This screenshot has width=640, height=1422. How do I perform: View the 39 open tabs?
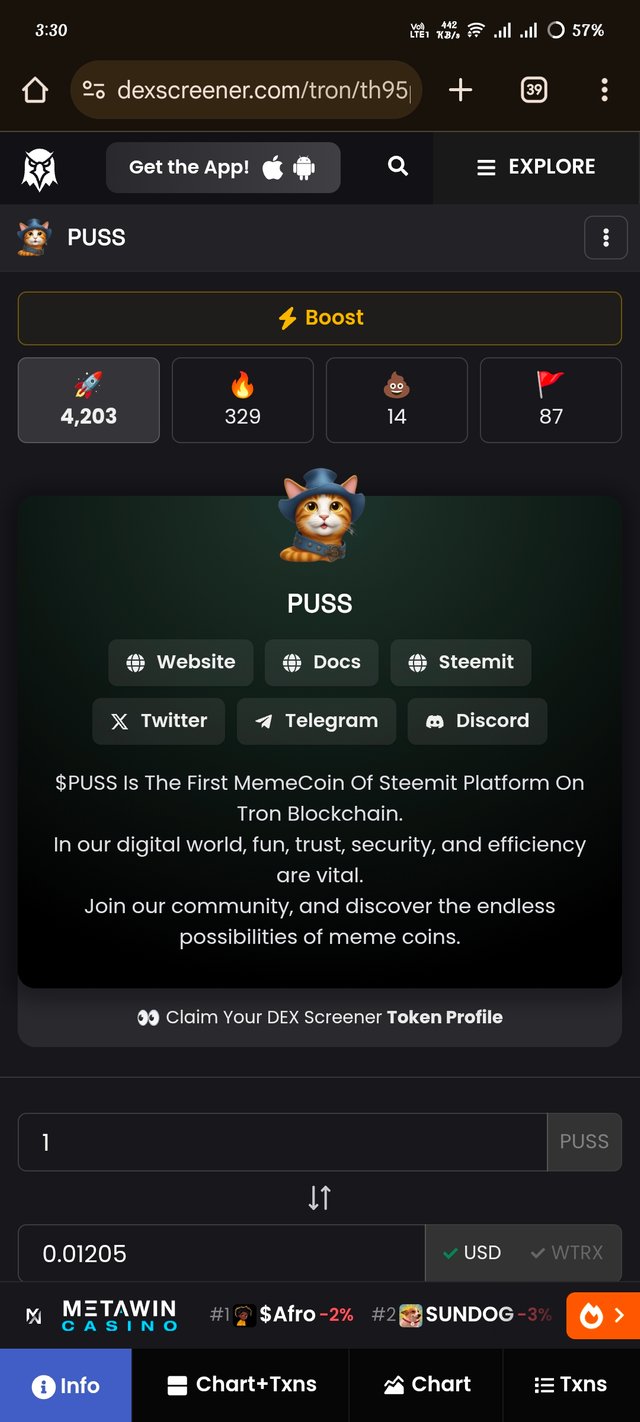point(534,91)
